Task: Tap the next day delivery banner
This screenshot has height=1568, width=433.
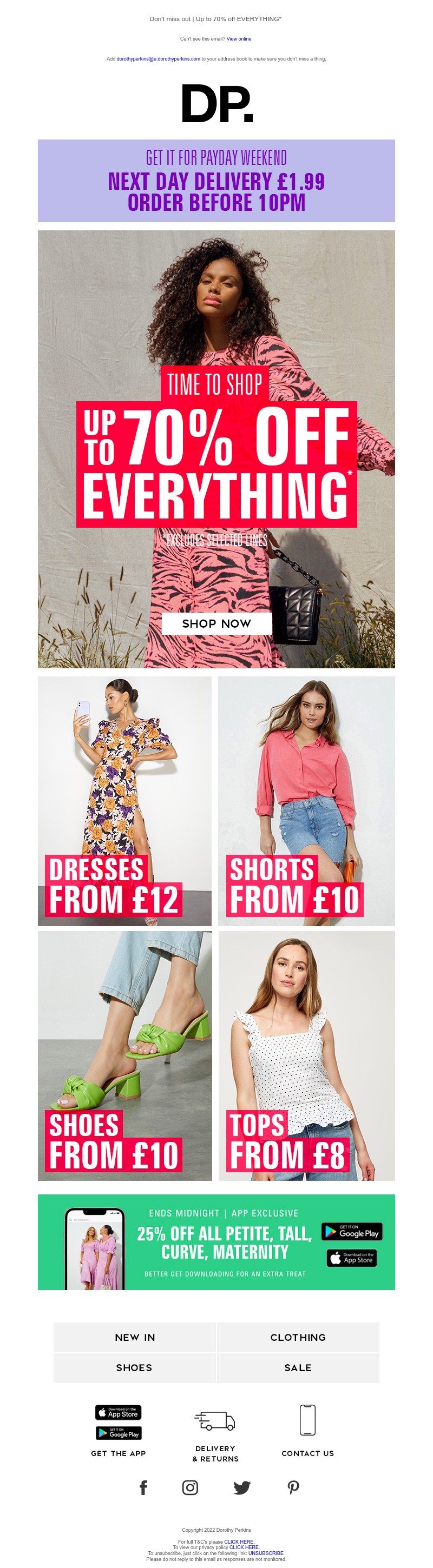Action: pyautogui.click(x=216, y=181)
